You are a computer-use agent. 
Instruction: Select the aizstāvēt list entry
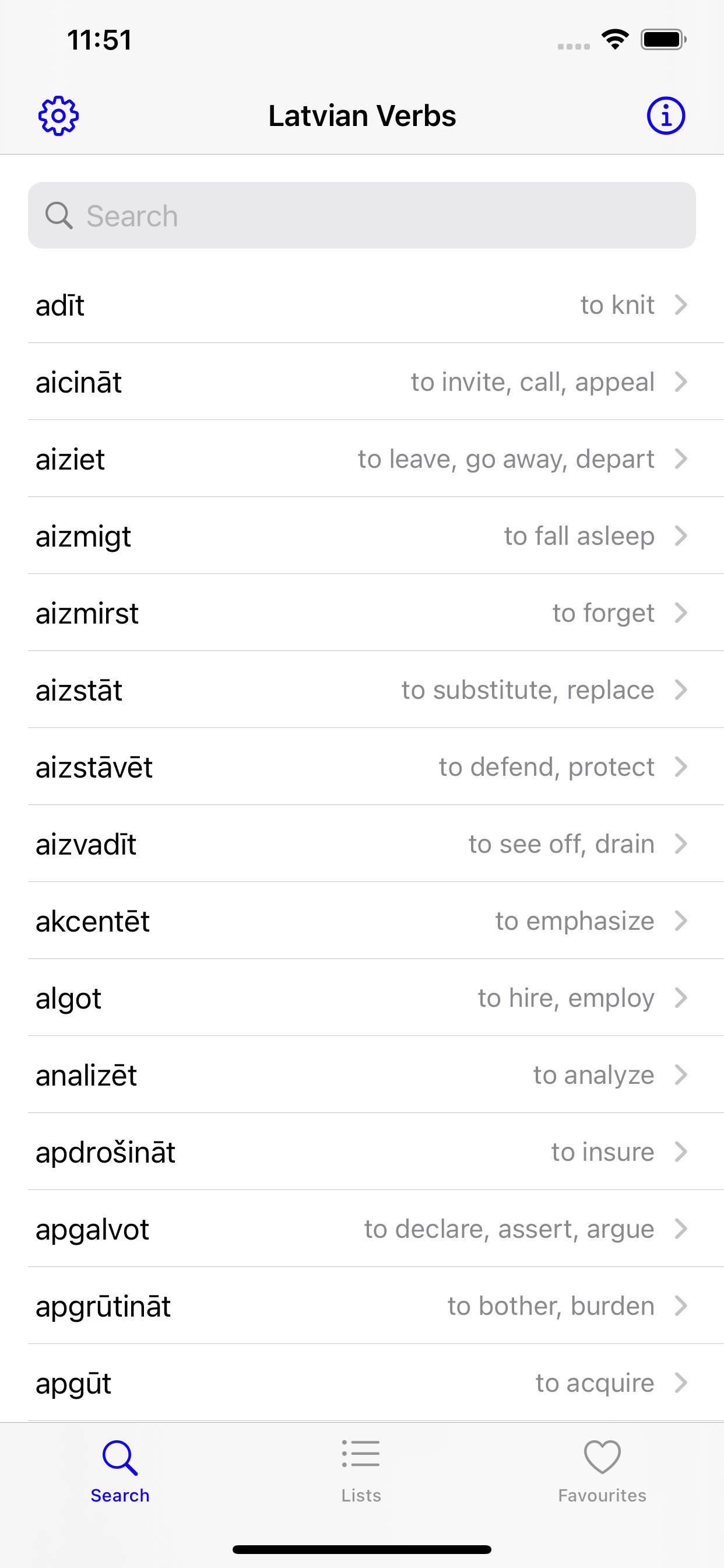point(362,767)
